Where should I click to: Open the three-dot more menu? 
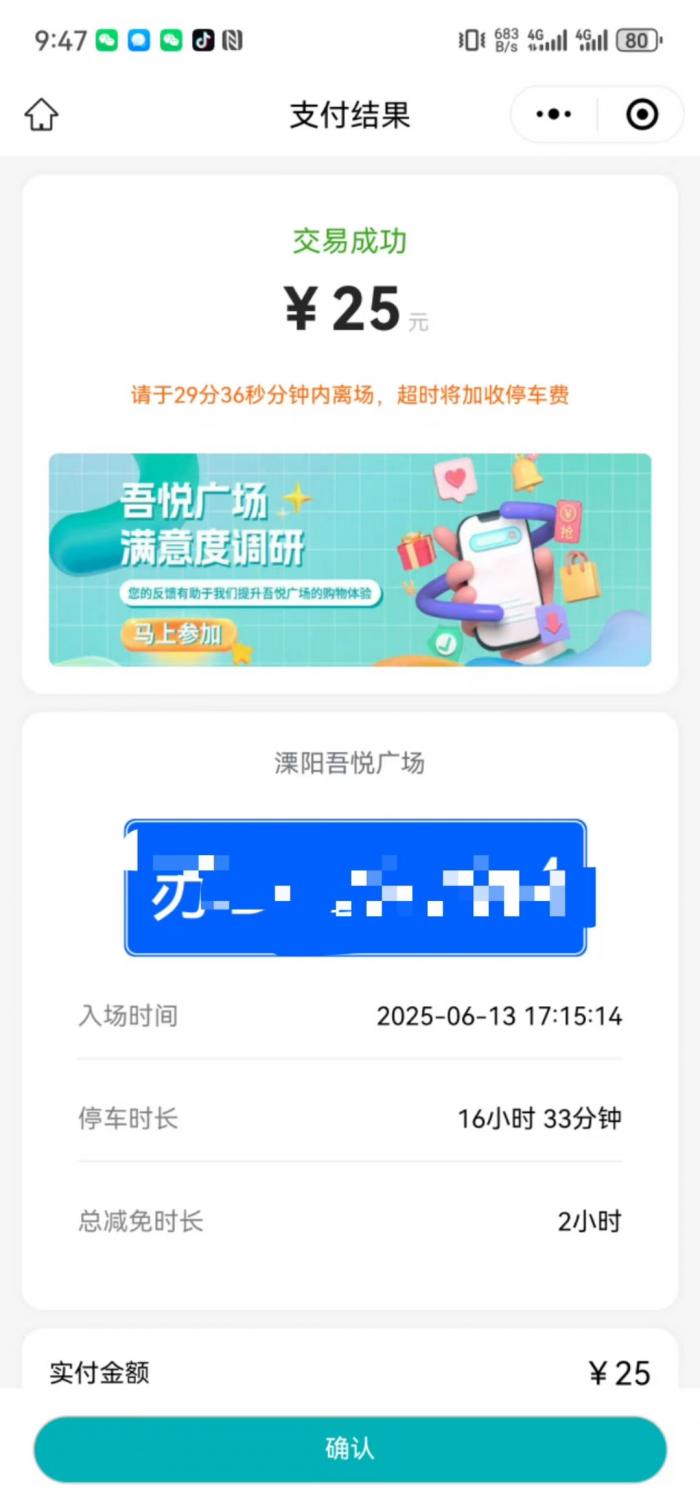tap(553, 115)
